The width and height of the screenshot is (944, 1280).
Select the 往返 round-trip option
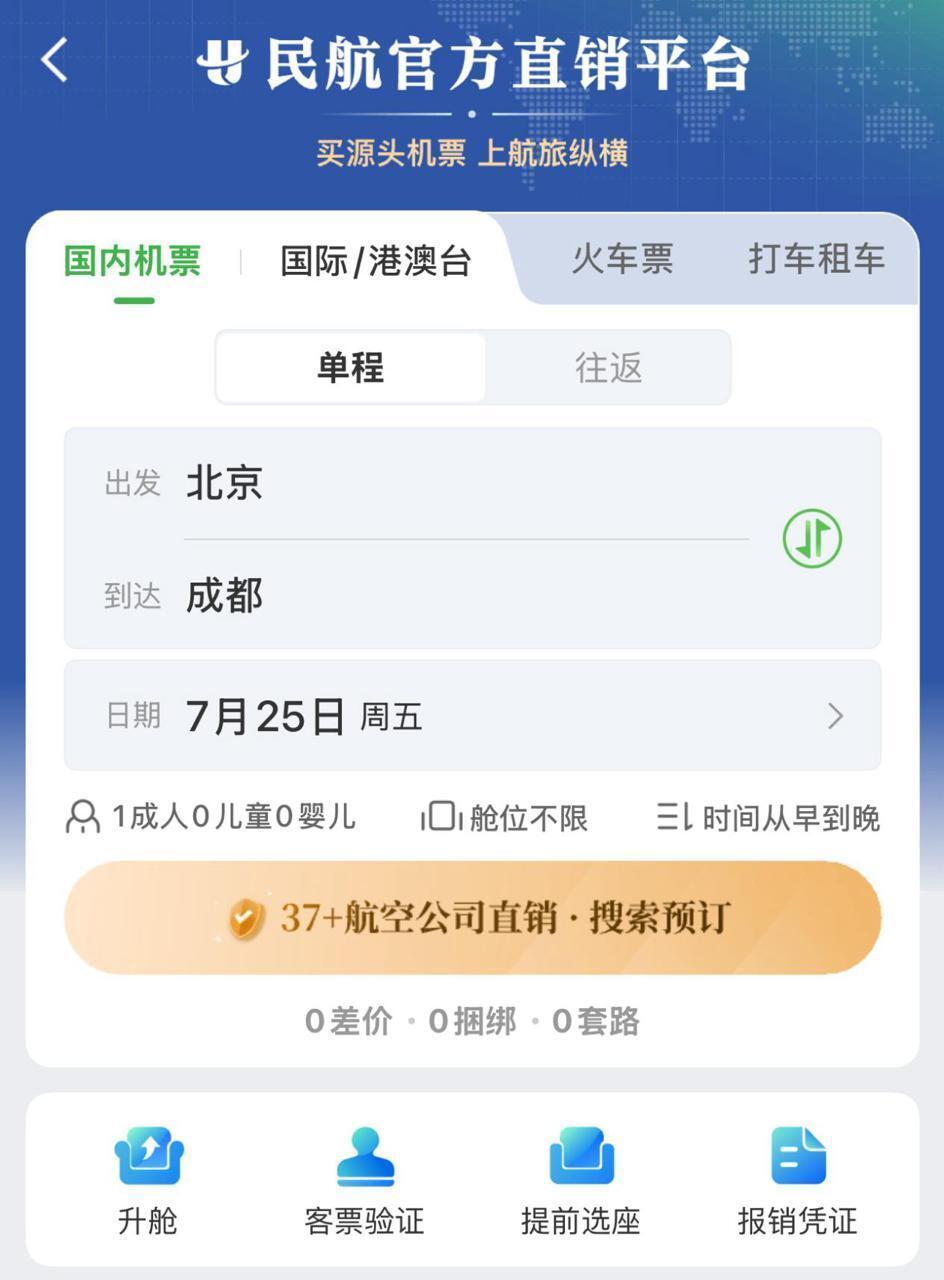coord(608,367)
